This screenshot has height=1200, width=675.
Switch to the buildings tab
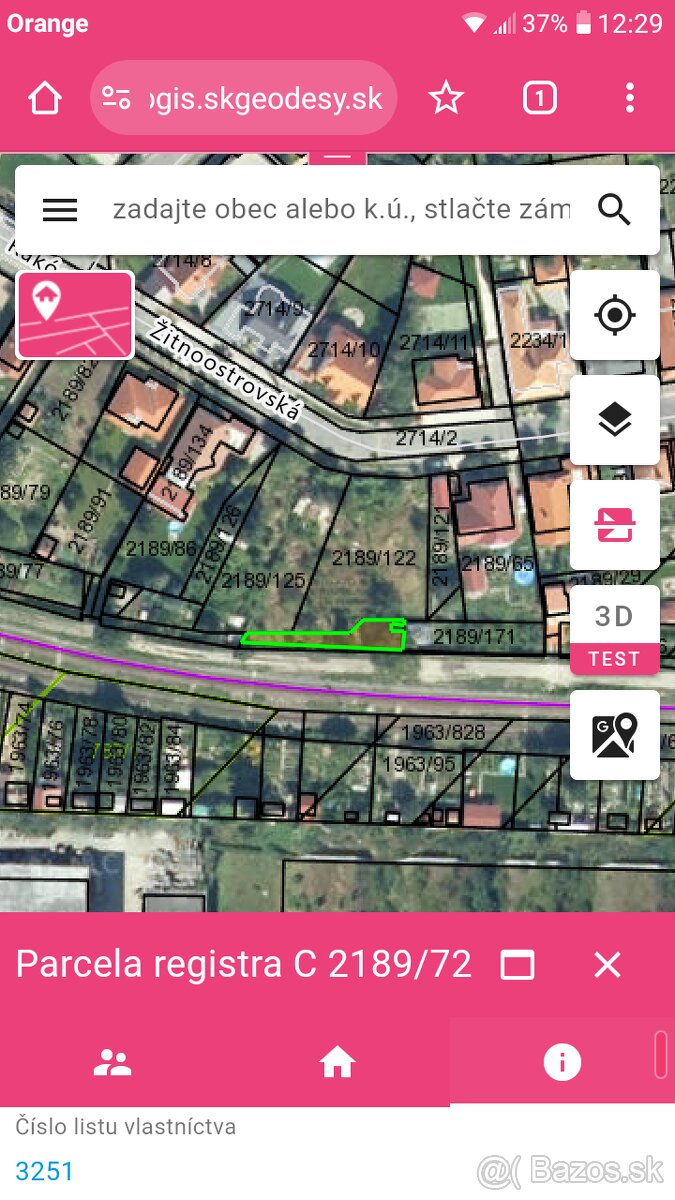337,1063
